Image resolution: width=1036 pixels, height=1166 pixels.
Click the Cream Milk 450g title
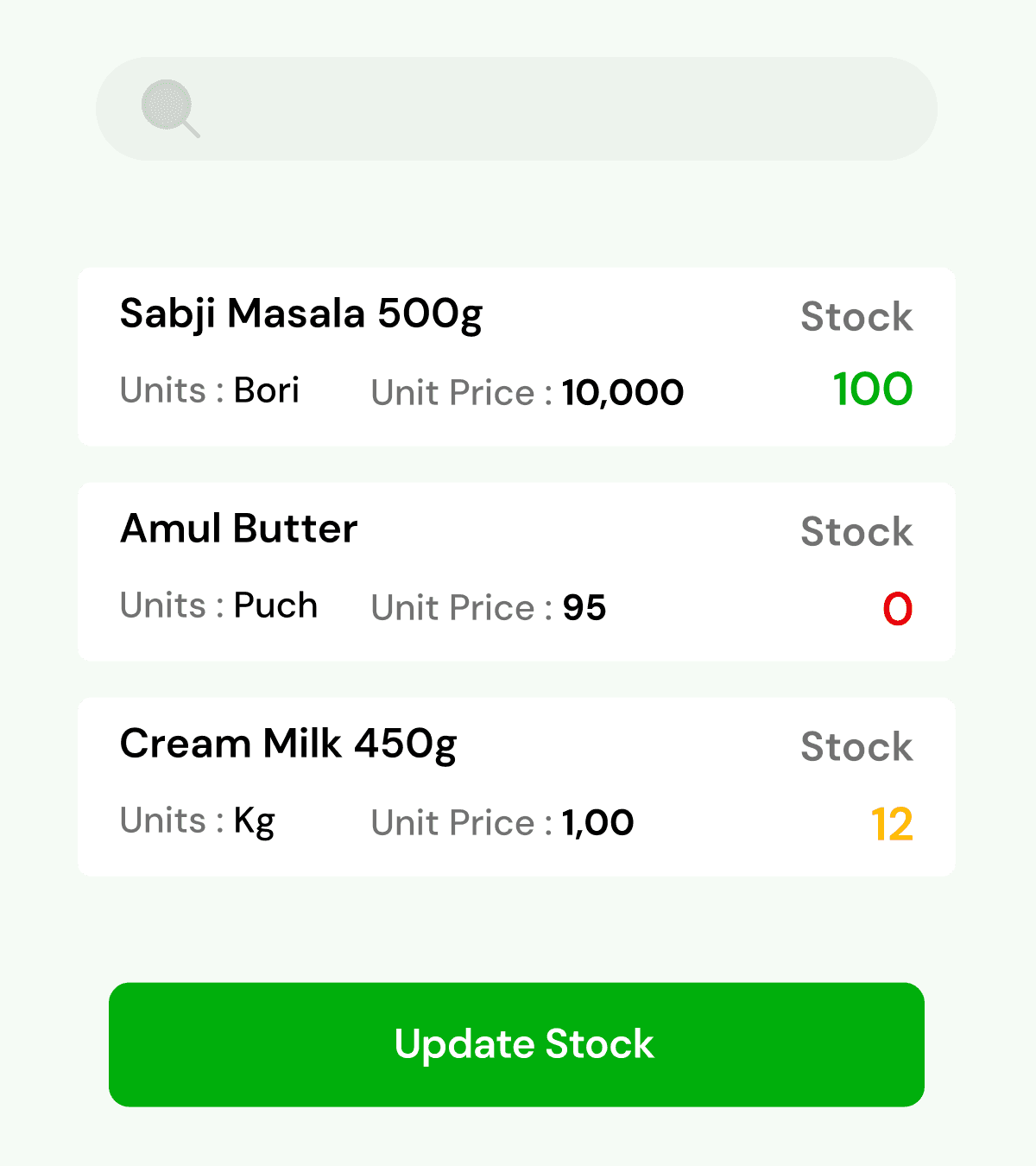pos(289,744)
